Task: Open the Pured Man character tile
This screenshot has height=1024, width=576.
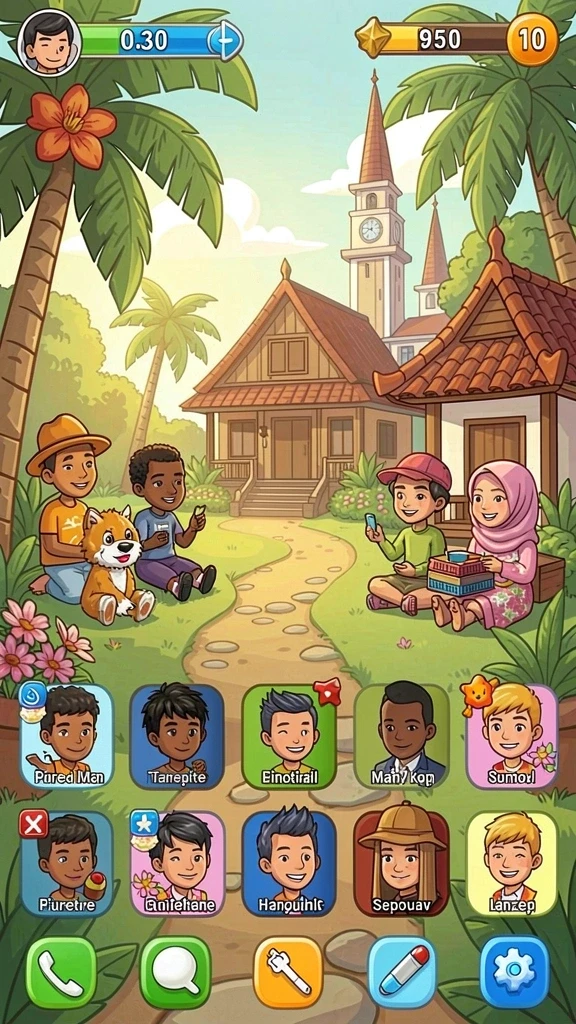Action: pos(66,735)
